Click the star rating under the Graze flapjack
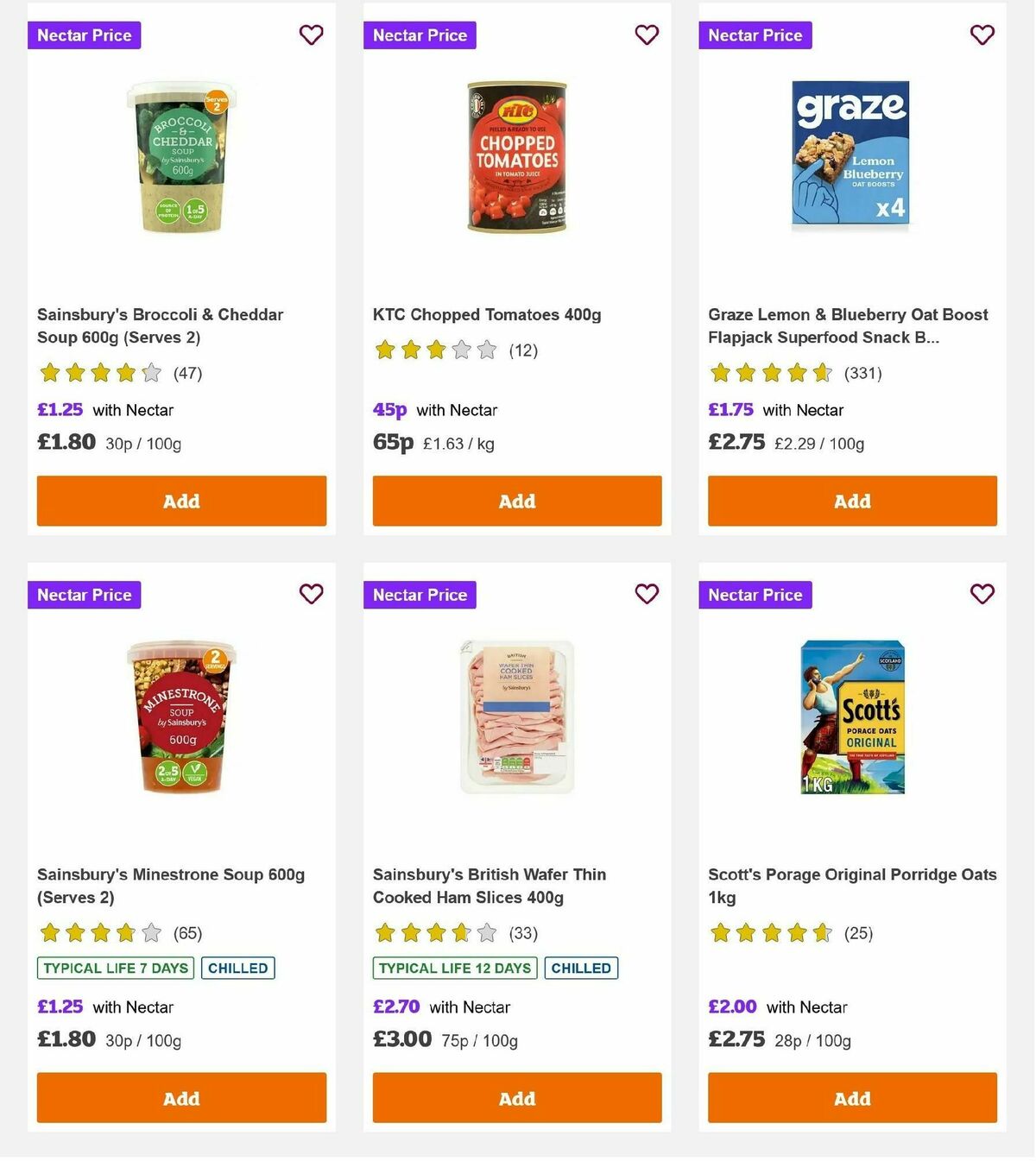This screenshot has width=1036, height=1161. point(769,373)
